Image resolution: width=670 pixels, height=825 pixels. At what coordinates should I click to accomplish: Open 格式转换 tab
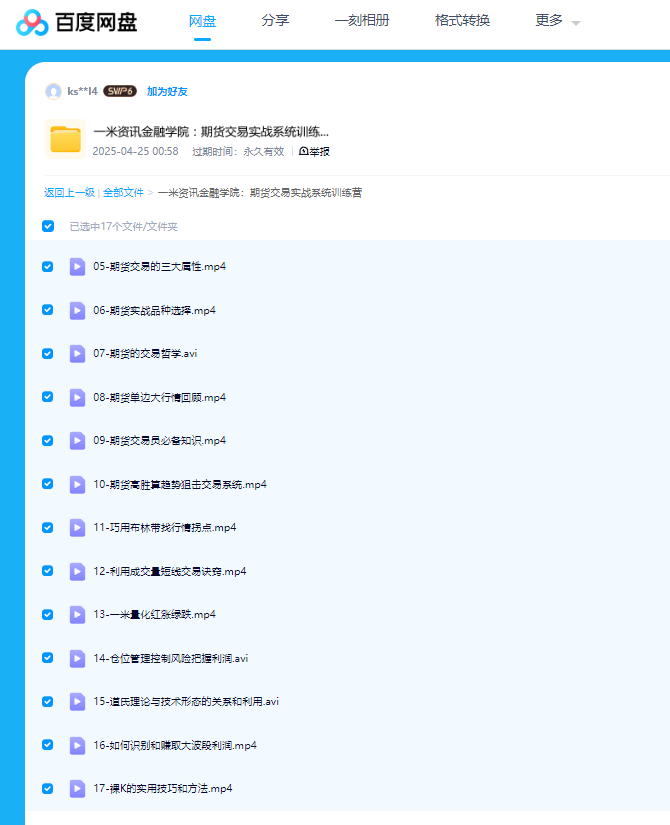[462, 20]
